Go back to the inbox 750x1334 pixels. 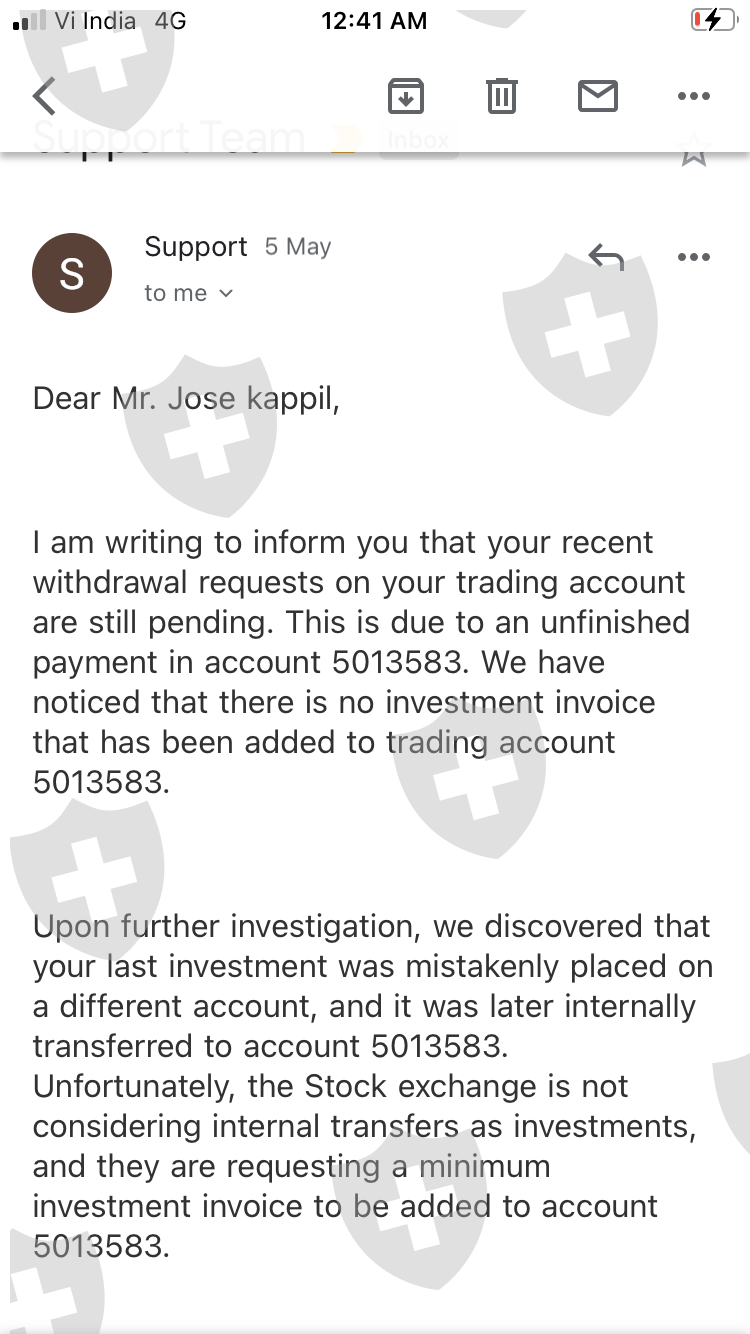[45, 97]
